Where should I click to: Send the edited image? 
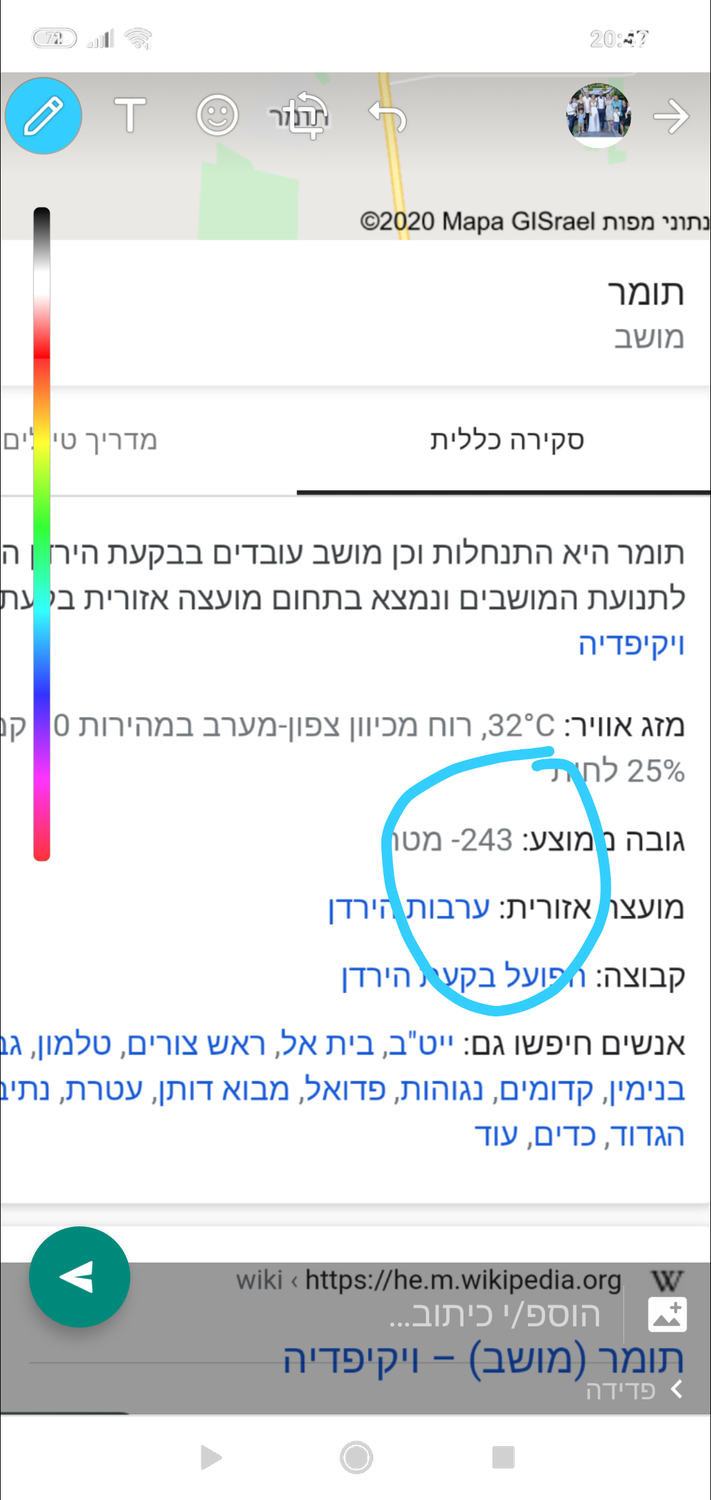click(79, 1277)
